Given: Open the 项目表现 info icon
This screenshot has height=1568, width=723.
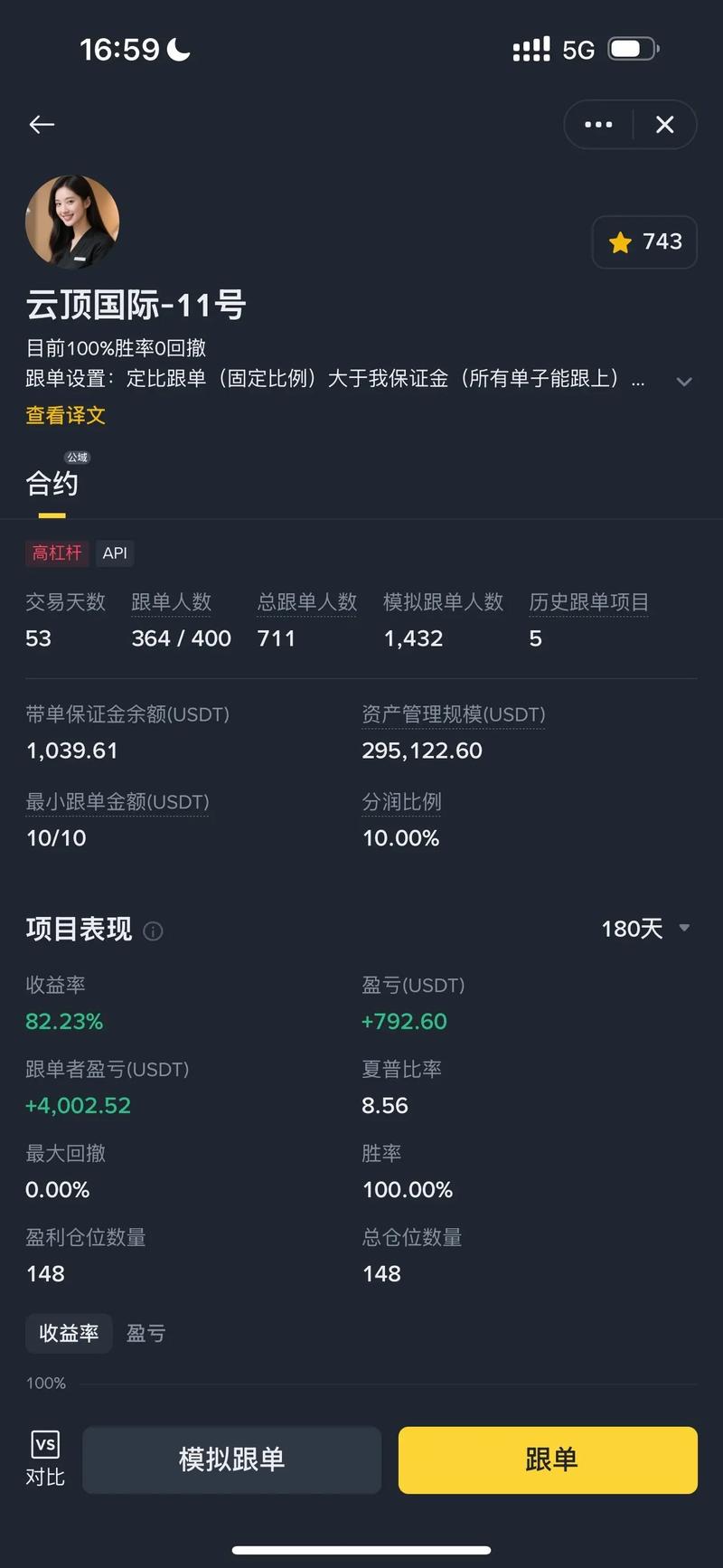Looking at the screenshot, I should 154,931.
